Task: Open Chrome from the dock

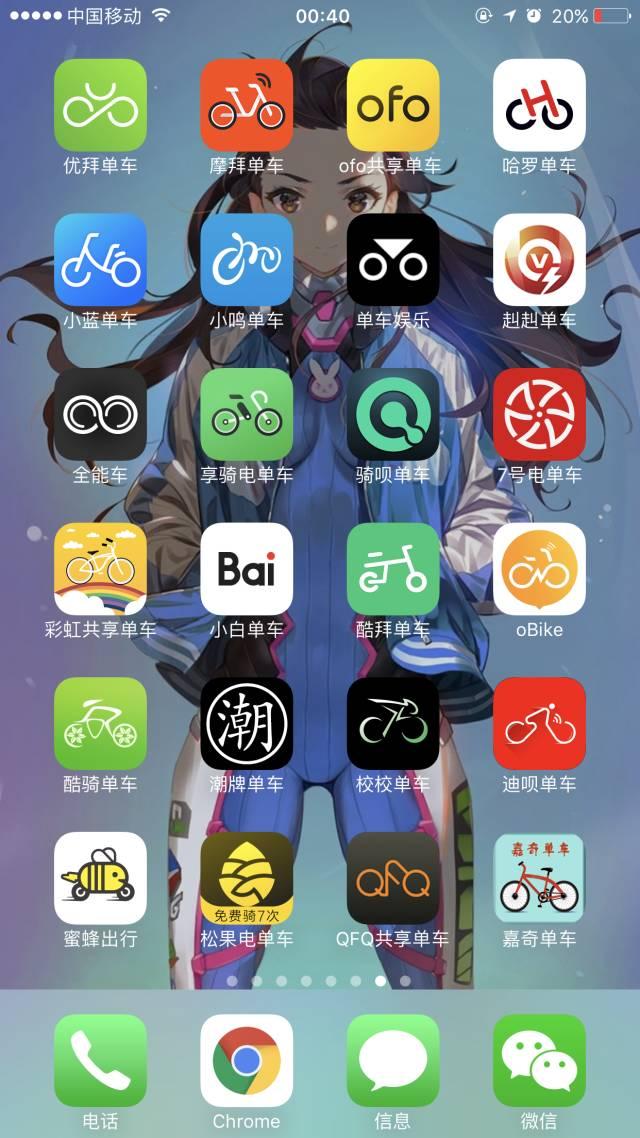Action: 246,1060
